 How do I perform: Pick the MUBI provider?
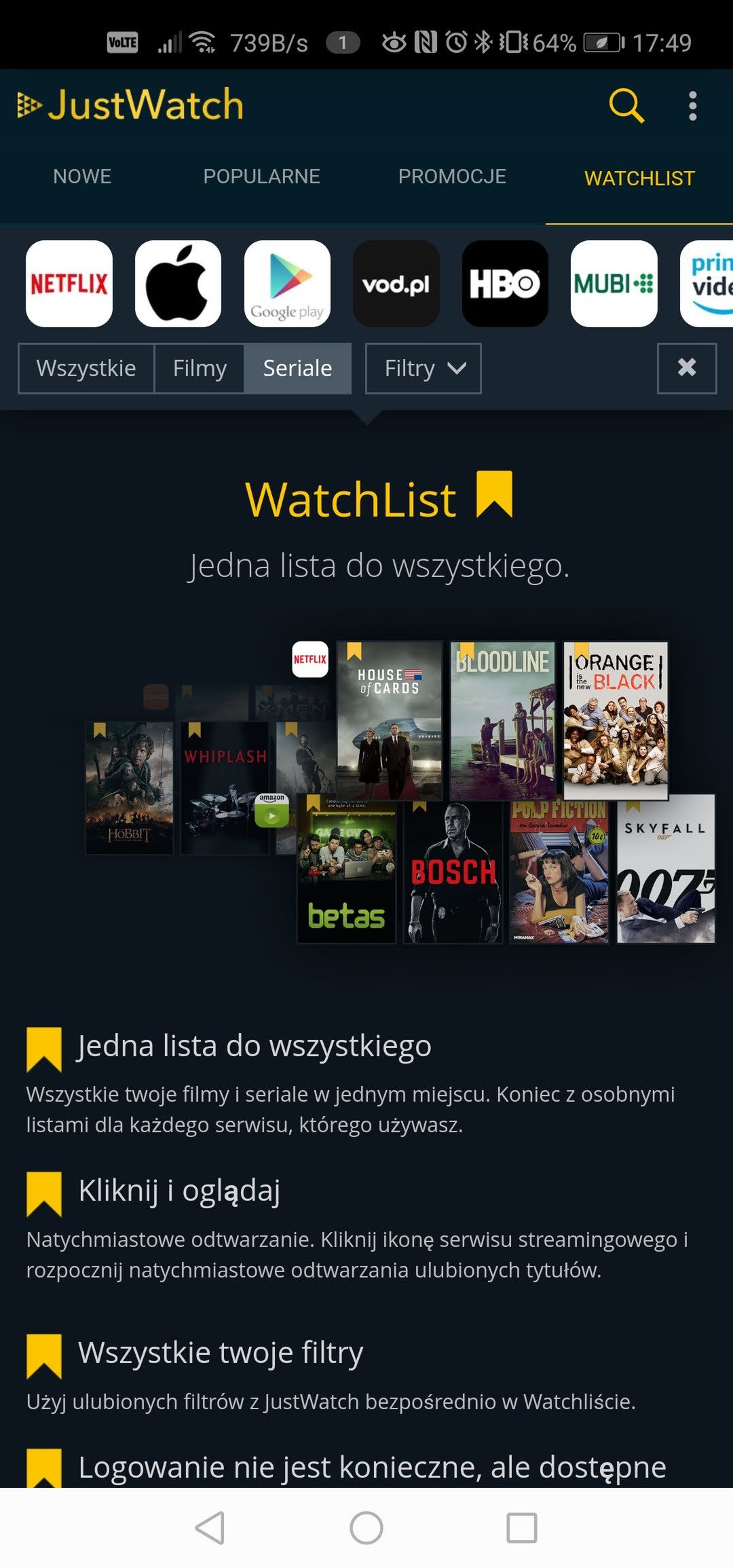(x=614, y=284)
